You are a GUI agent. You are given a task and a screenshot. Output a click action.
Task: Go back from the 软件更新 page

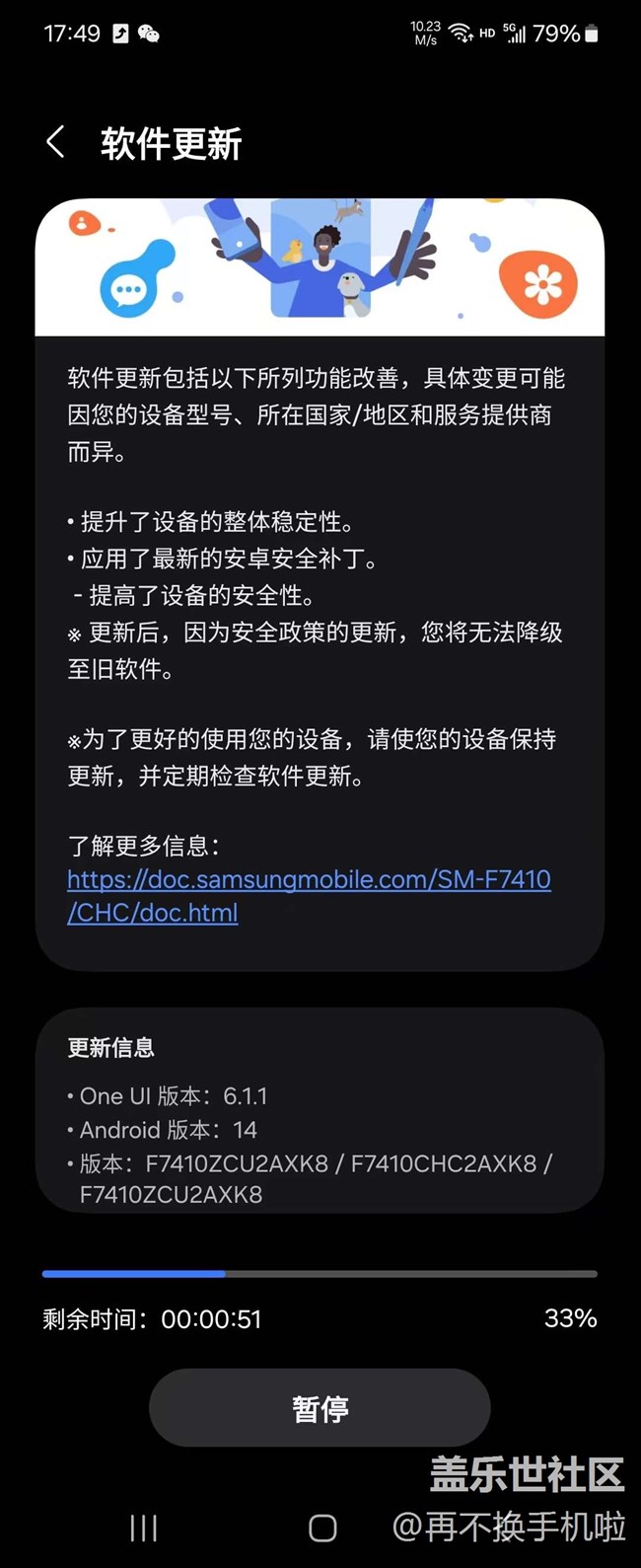56,143
